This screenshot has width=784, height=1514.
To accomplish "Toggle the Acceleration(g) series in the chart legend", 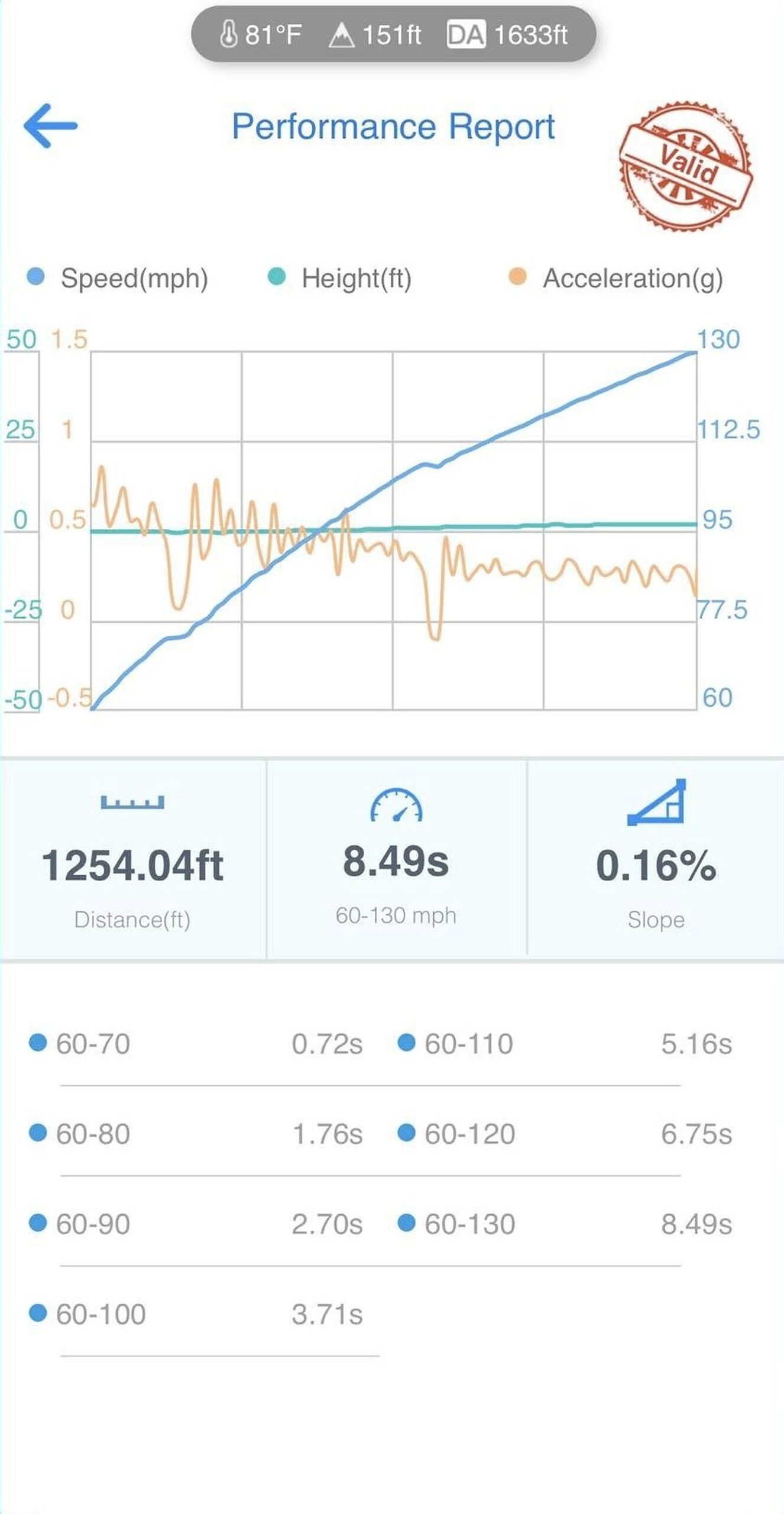I will click(x=616, y=278).
